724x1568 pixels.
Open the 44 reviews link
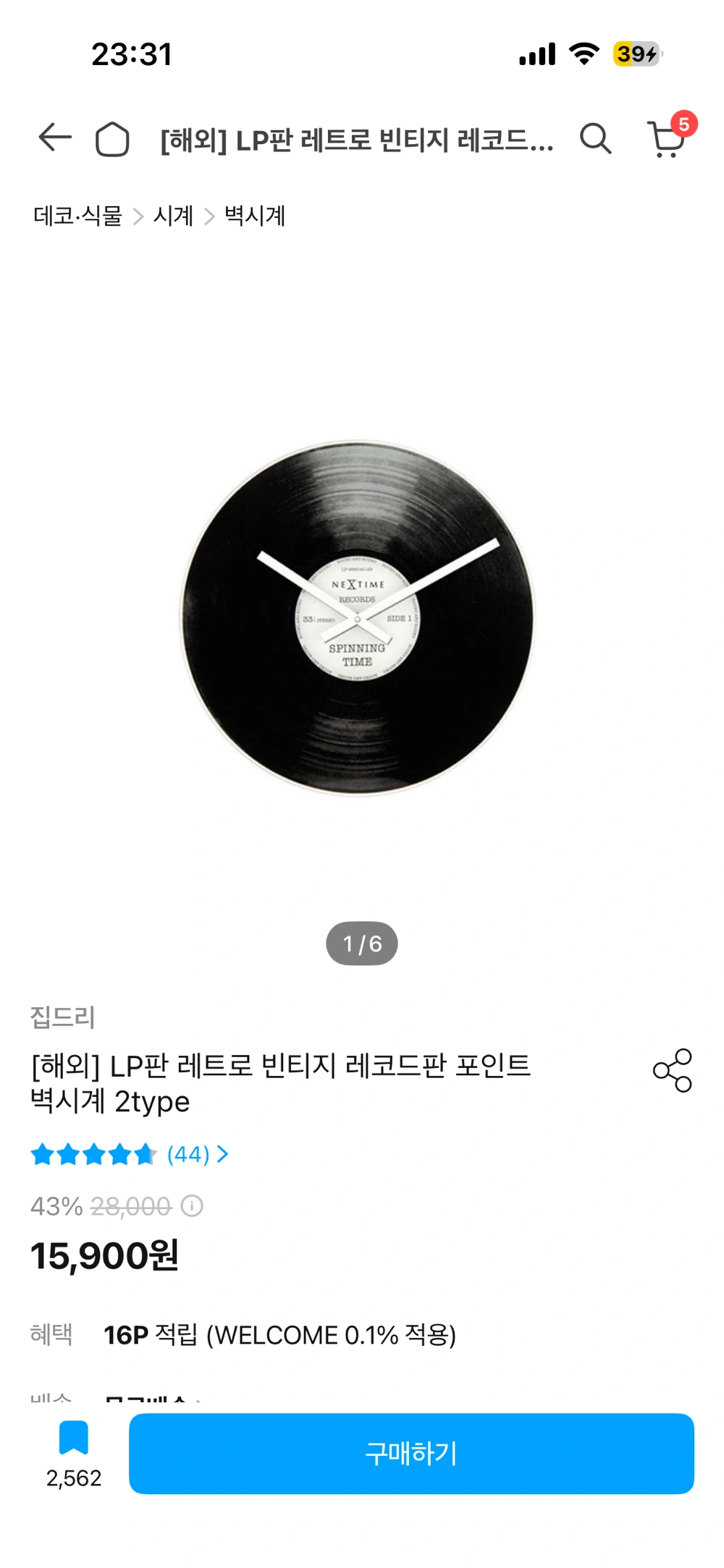(x=195, y=1154)
